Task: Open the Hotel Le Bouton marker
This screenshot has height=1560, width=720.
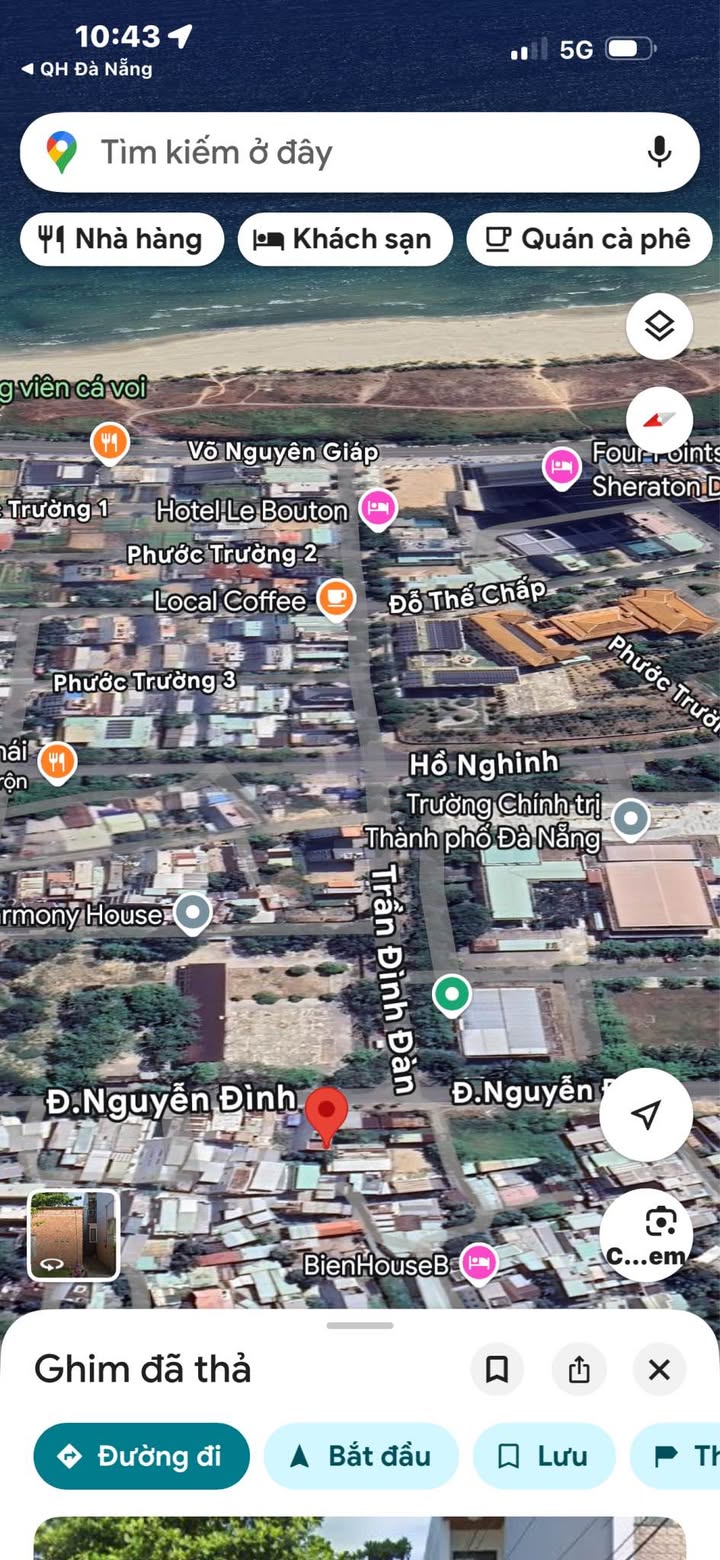Action: pos(377,508)
